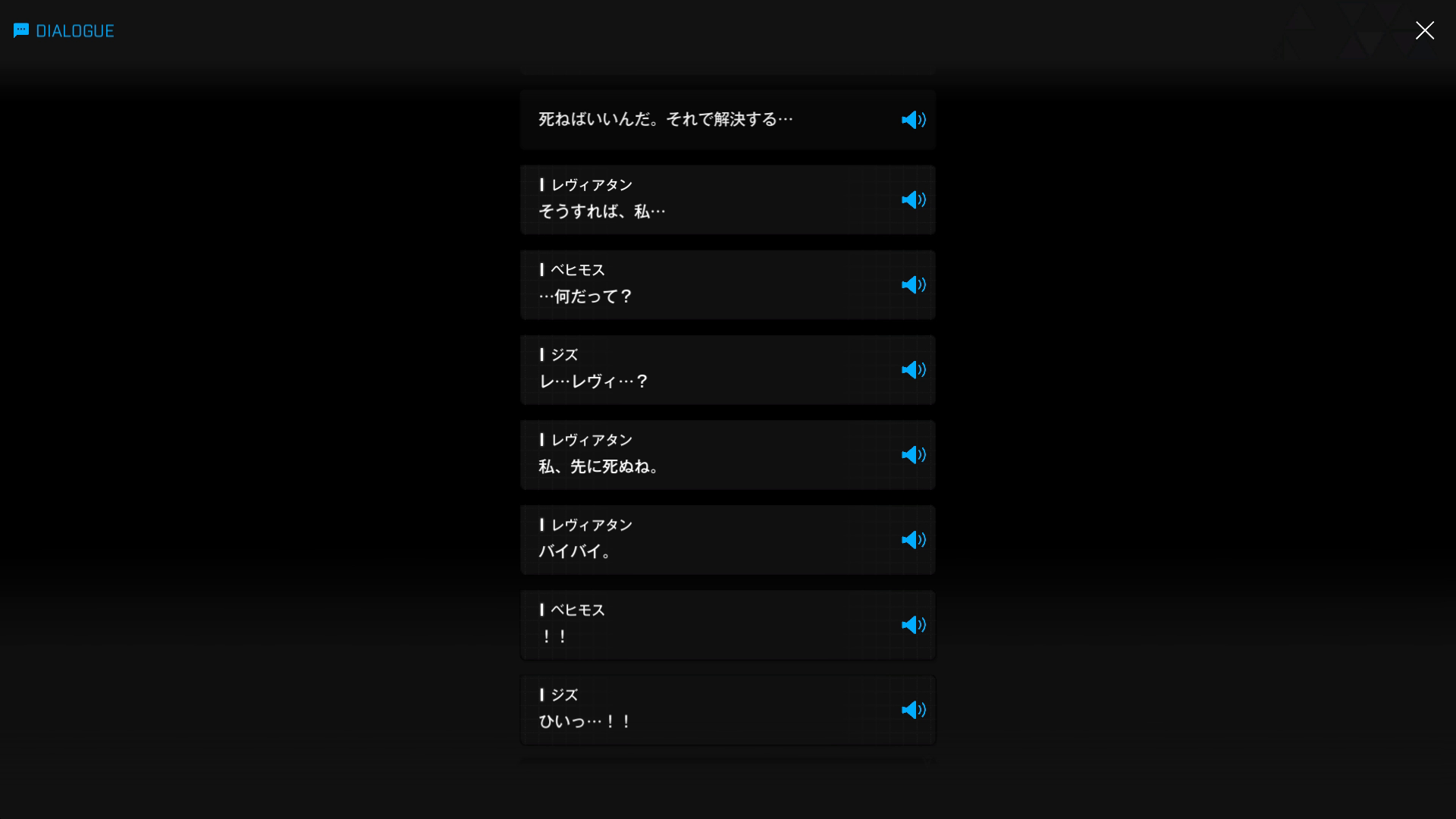Screen dimensions: 1456x819
Task: Play voice for …何だって？ line
Action: point(913,284)
